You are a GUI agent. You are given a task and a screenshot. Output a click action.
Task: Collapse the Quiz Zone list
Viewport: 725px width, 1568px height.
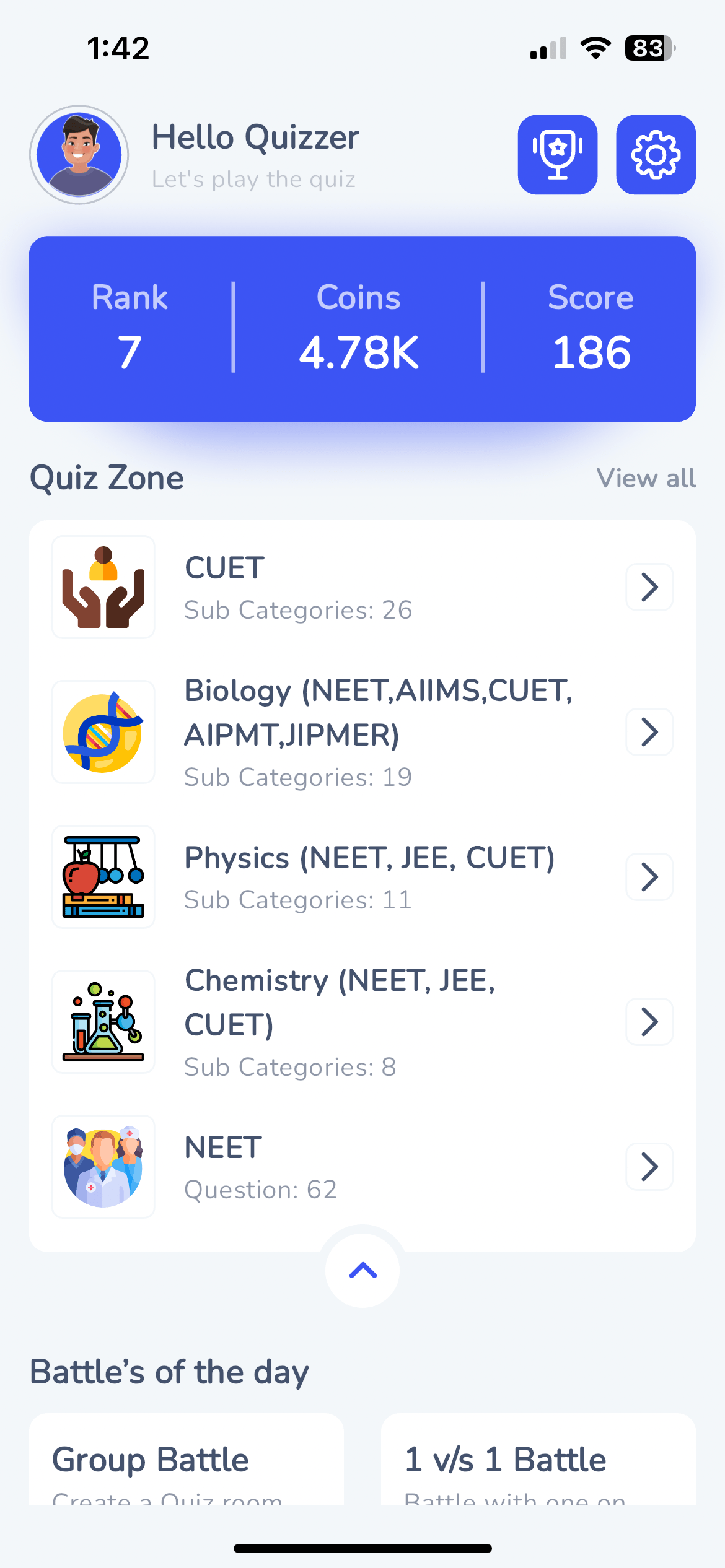(x=362, y=1271)
